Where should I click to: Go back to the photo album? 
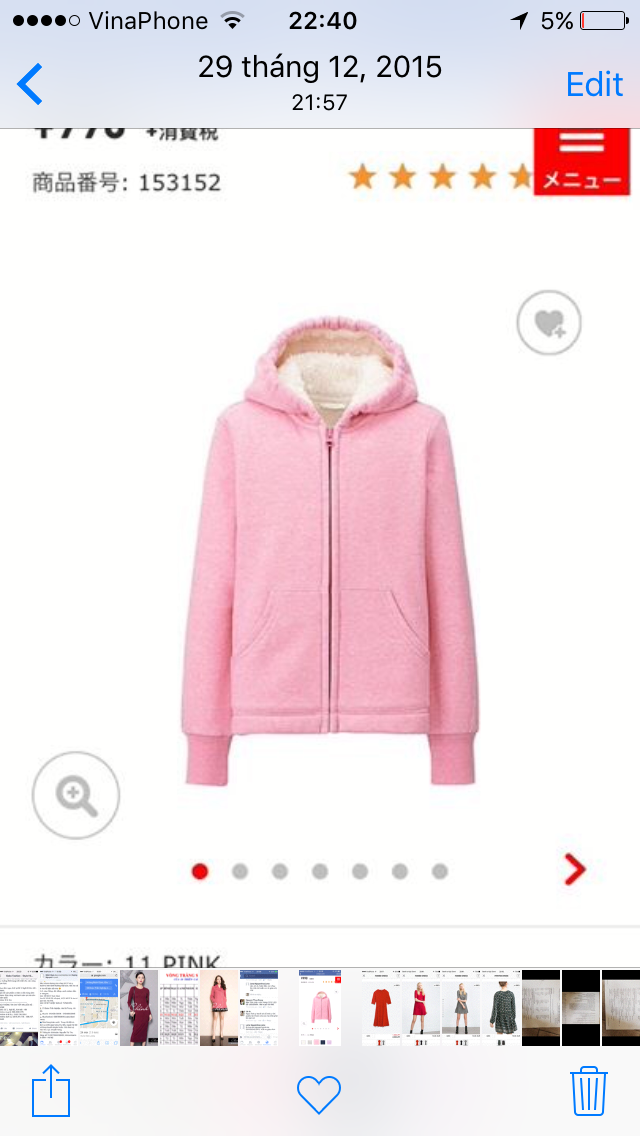click(31, 84)
